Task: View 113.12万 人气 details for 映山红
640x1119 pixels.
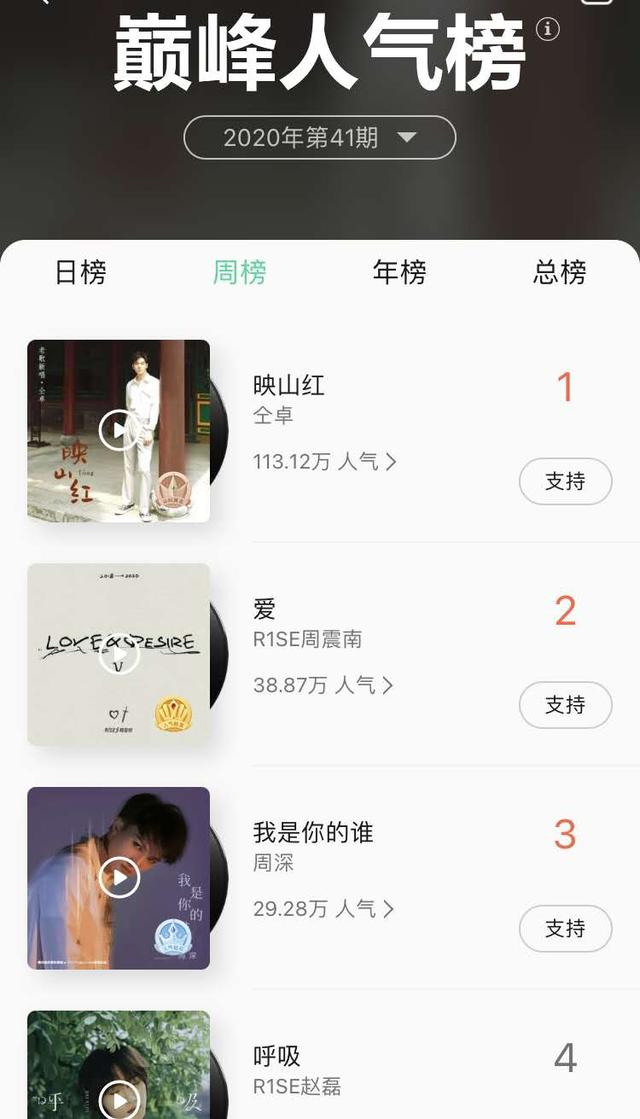Action: click(325, 461)
